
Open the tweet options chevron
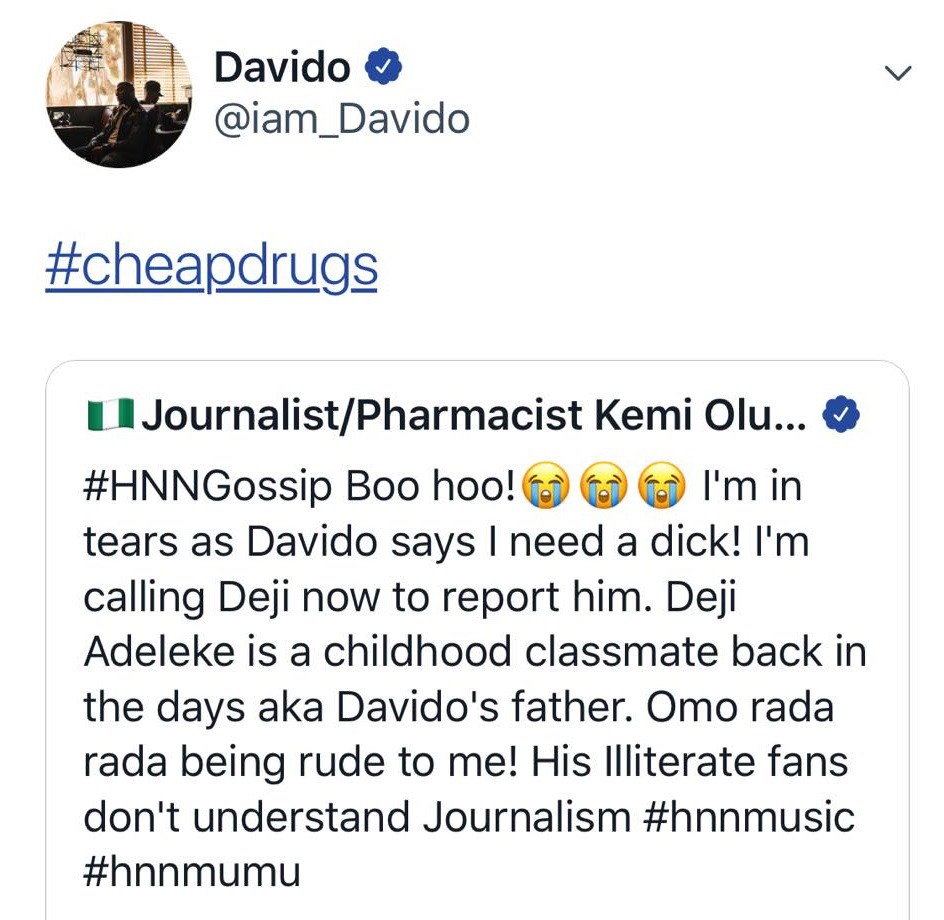coord(898,73)
